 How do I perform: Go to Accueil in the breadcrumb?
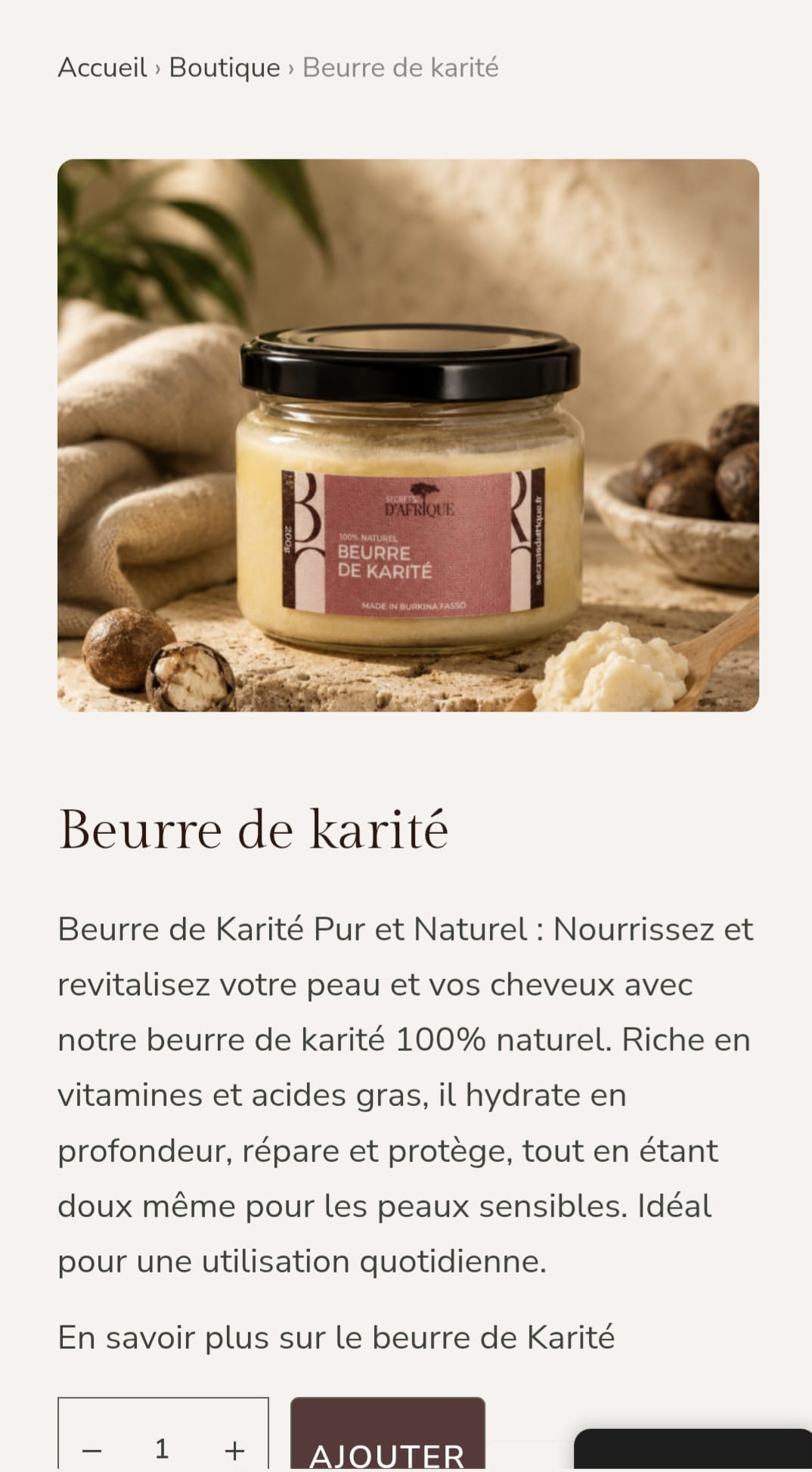pos(102,67)
